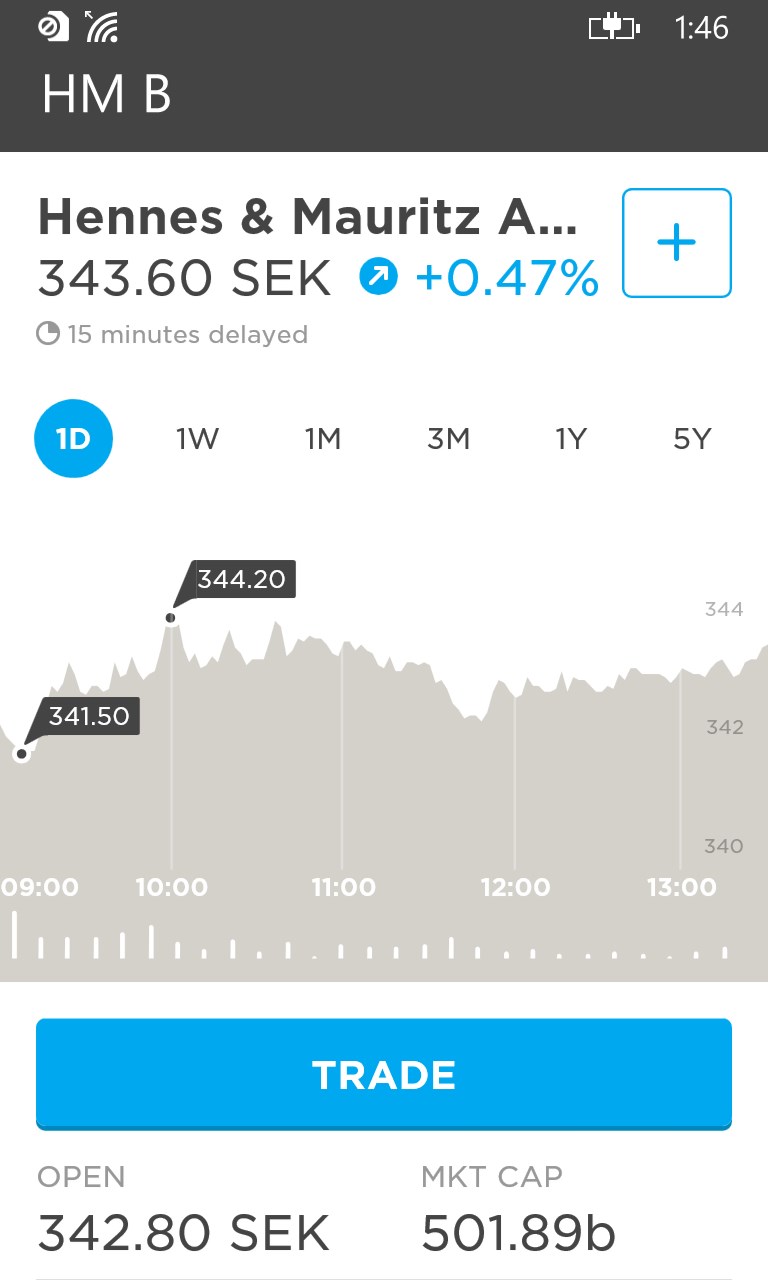Add Hennes & Mauritz with the plus button

pos(677,243)
